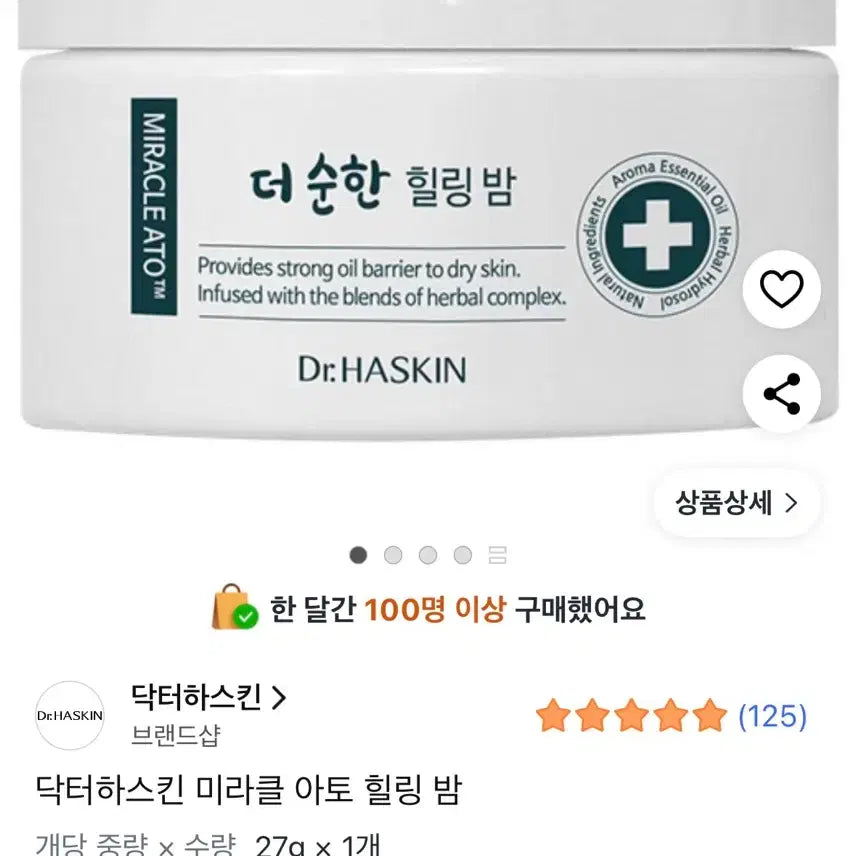Viewport: 856px width, 856px height.
Task: Share this product listing
Action: pos(781,393)
